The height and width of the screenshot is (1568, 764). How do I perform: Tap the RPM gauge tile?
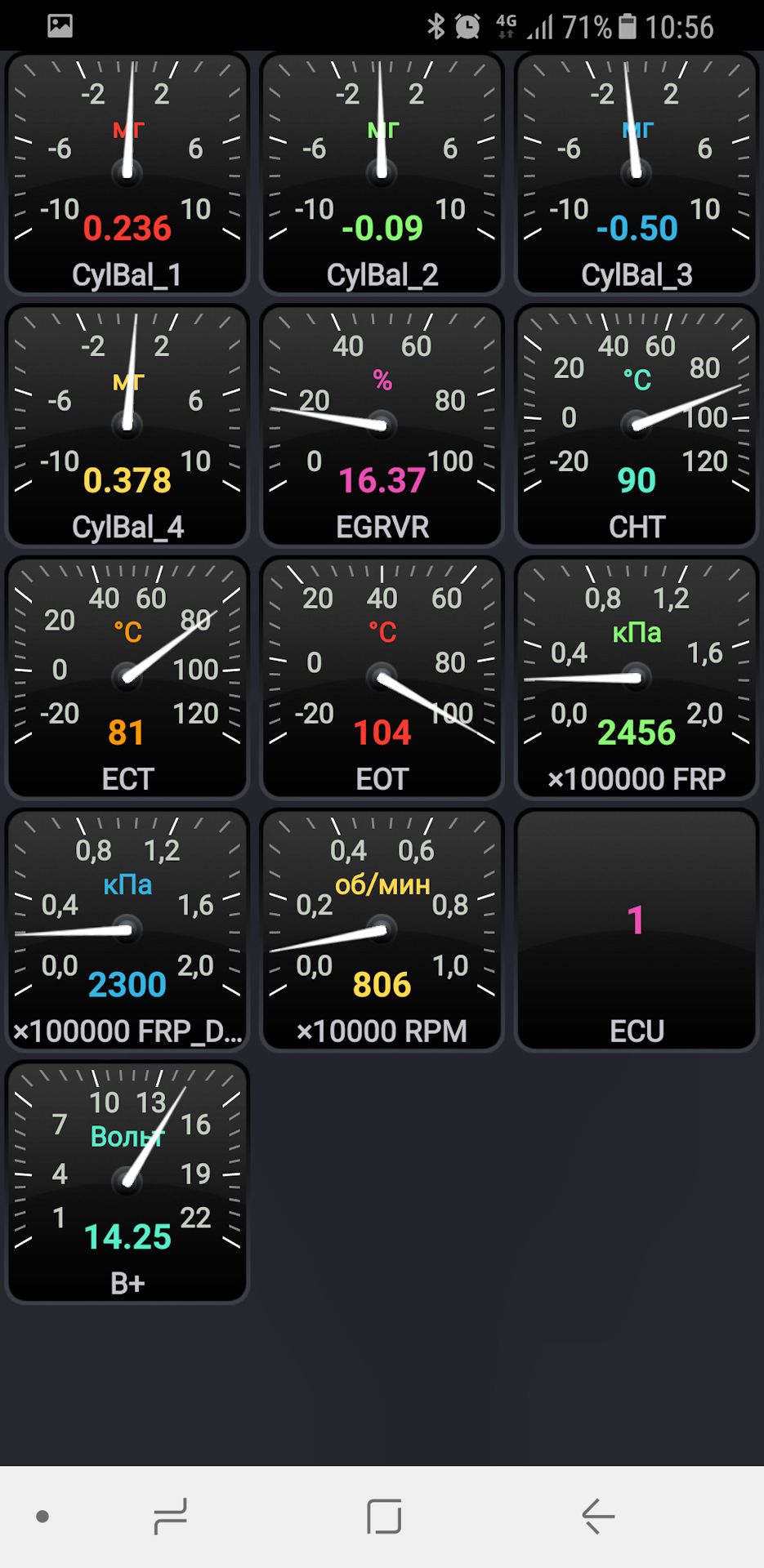pos(382,930)
